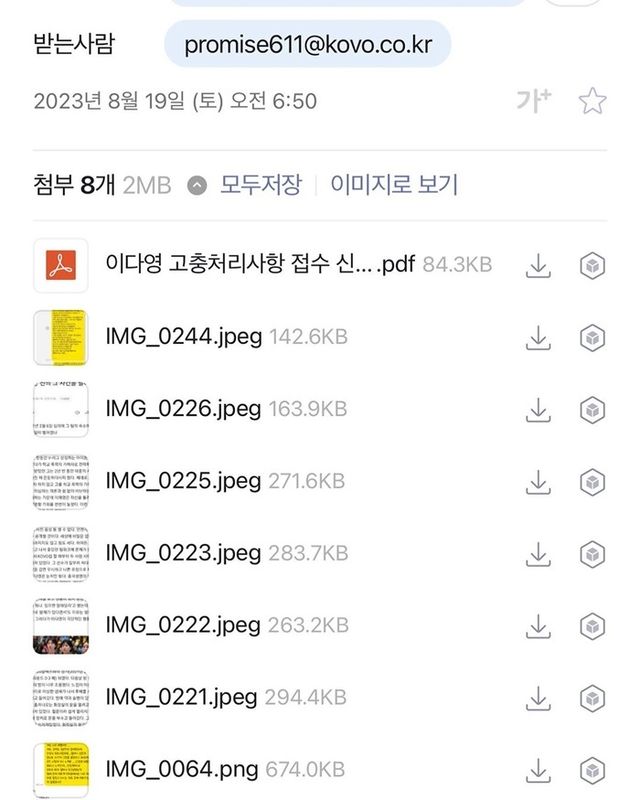Open attachment IMG_0225.jpeg
The height and width of the screenshot is (800, 640).
pyautogui.click(x=183, y=481)
